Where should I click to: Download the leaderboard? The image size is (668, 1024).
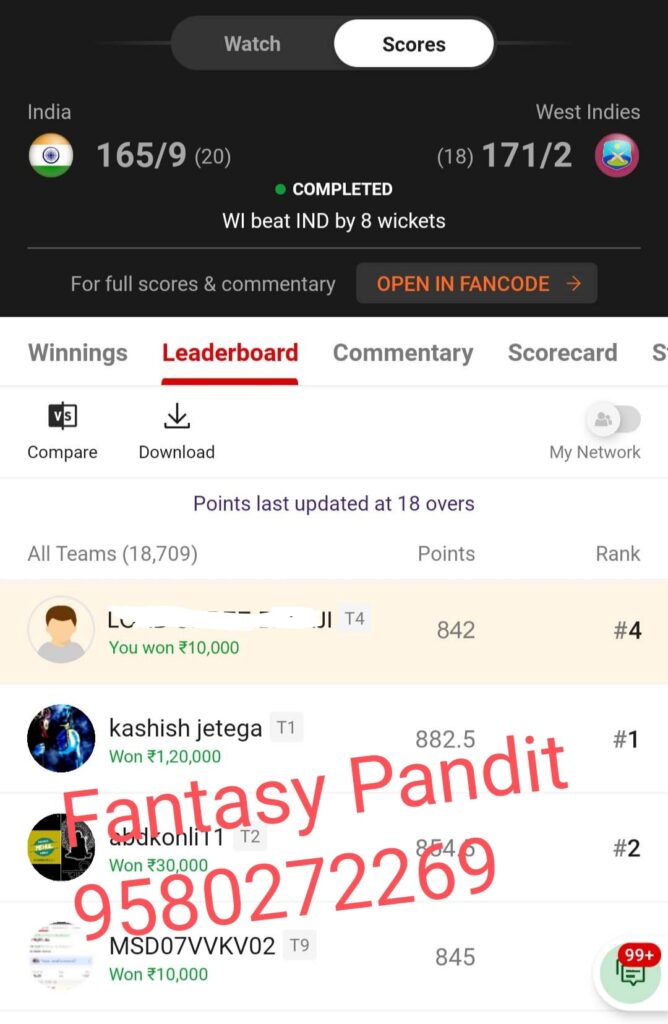click(x=176, y=430)
